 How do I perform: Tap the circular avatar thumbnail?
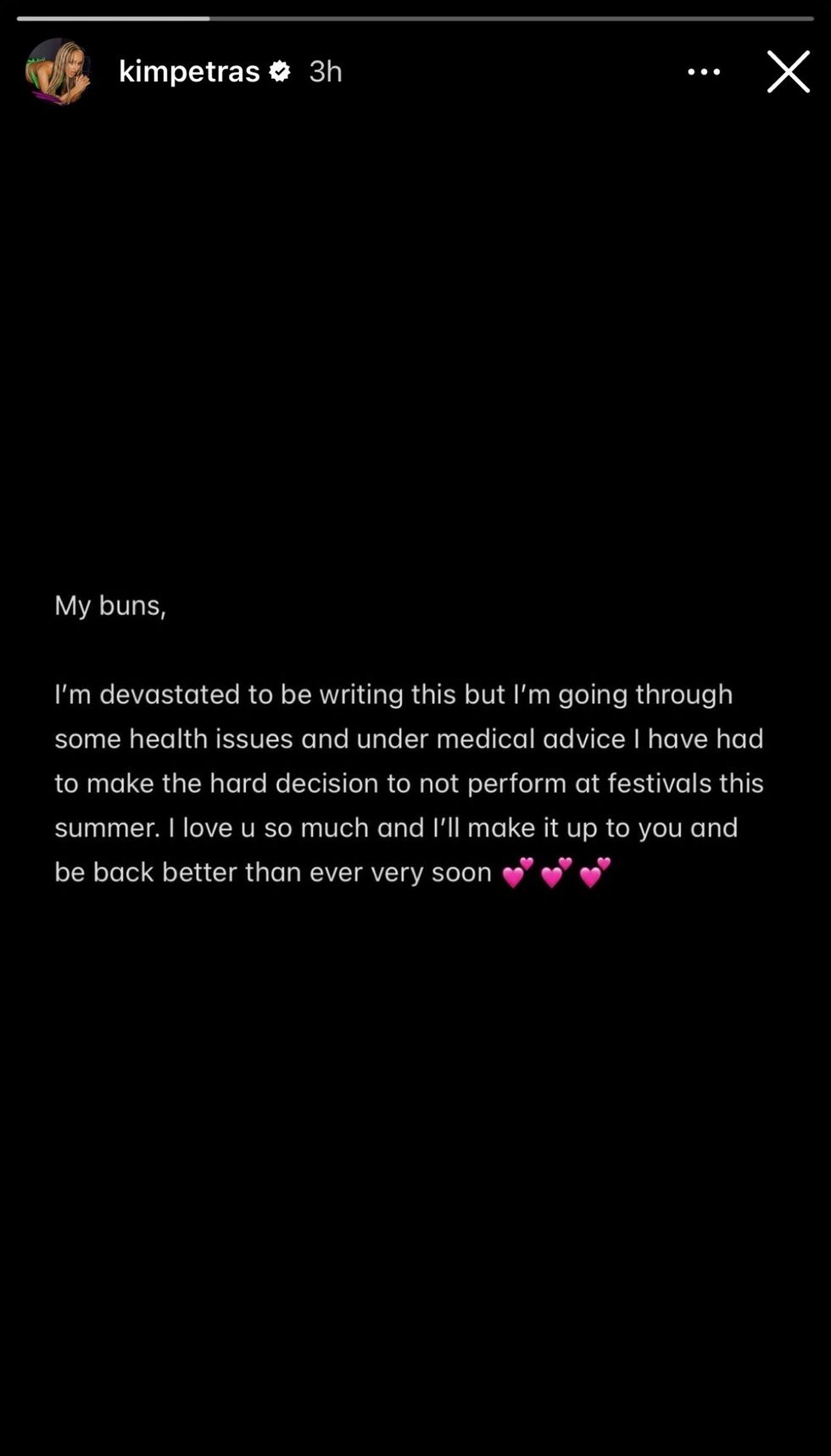(x=58, y=71)
